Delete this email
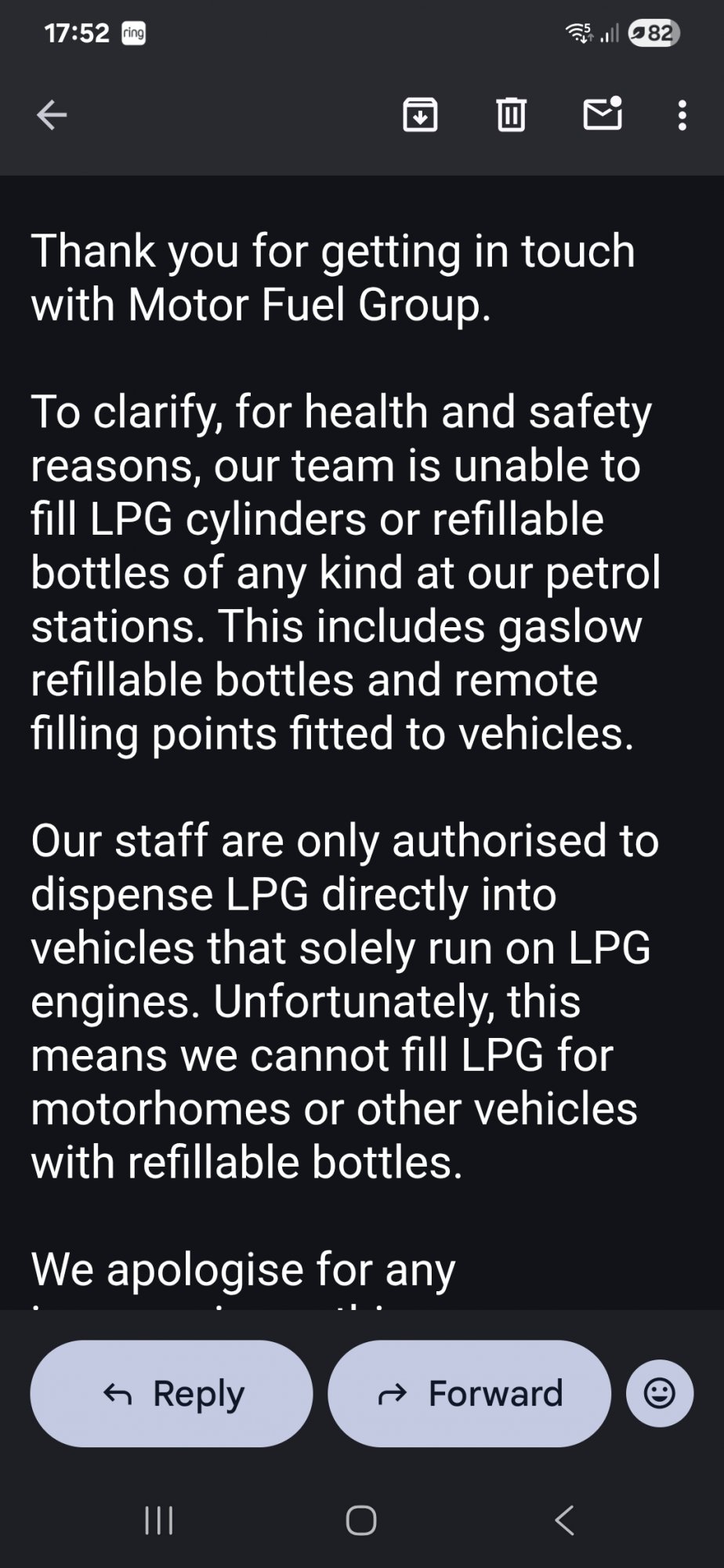This screenshot has width=724, height=1568. (511, 115)
